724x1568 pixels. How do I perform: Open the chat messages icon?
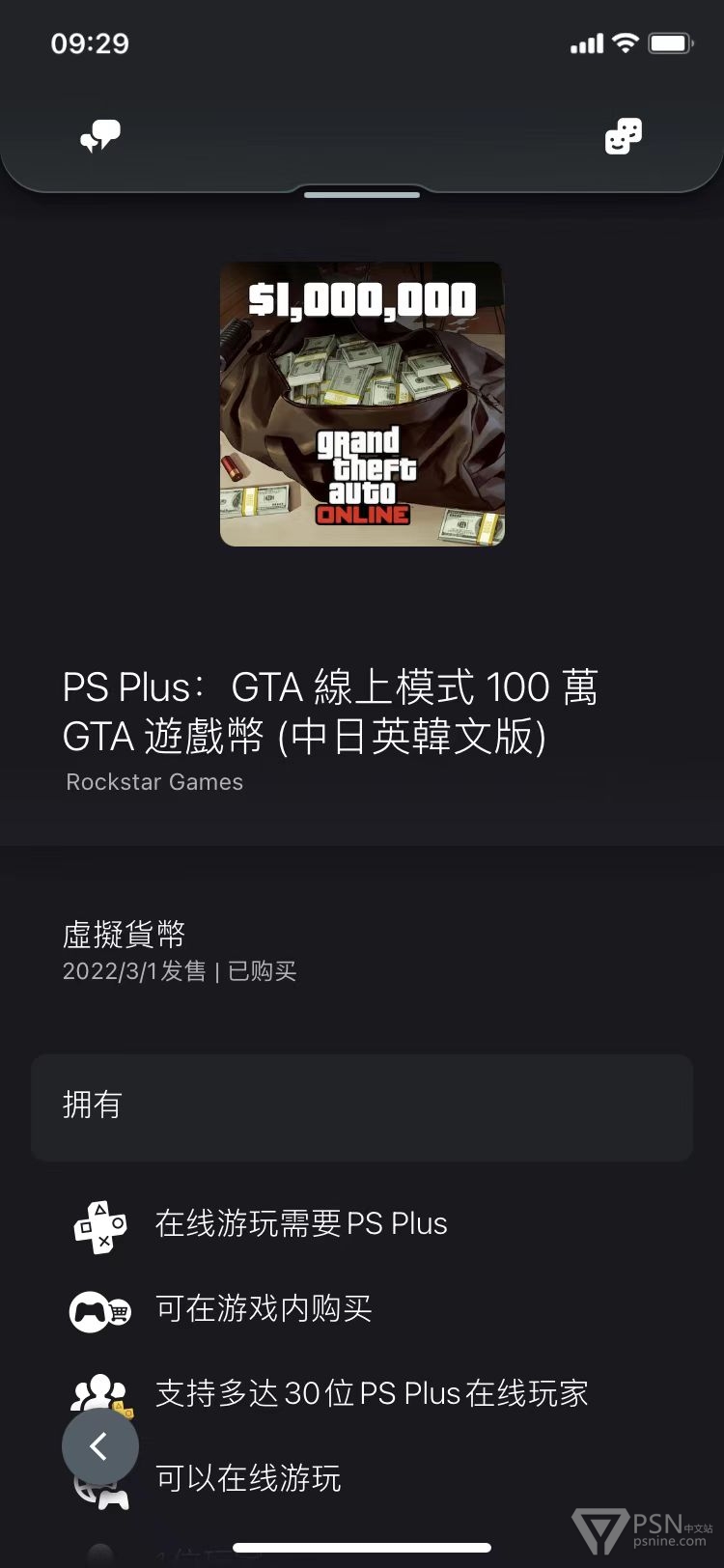[100, 136]
